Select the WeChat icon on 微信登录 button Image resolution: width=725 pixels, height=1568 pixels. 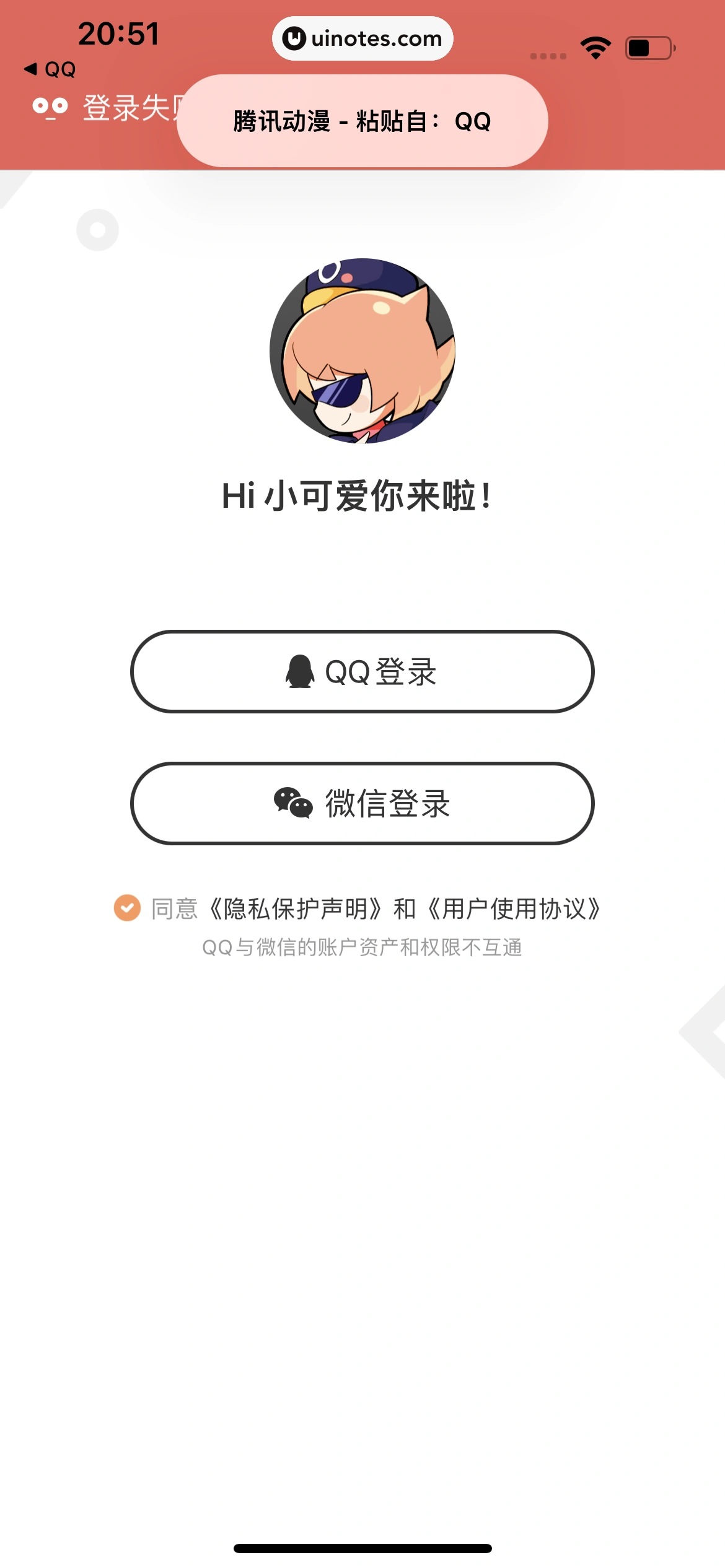click(x=291, y=804)
